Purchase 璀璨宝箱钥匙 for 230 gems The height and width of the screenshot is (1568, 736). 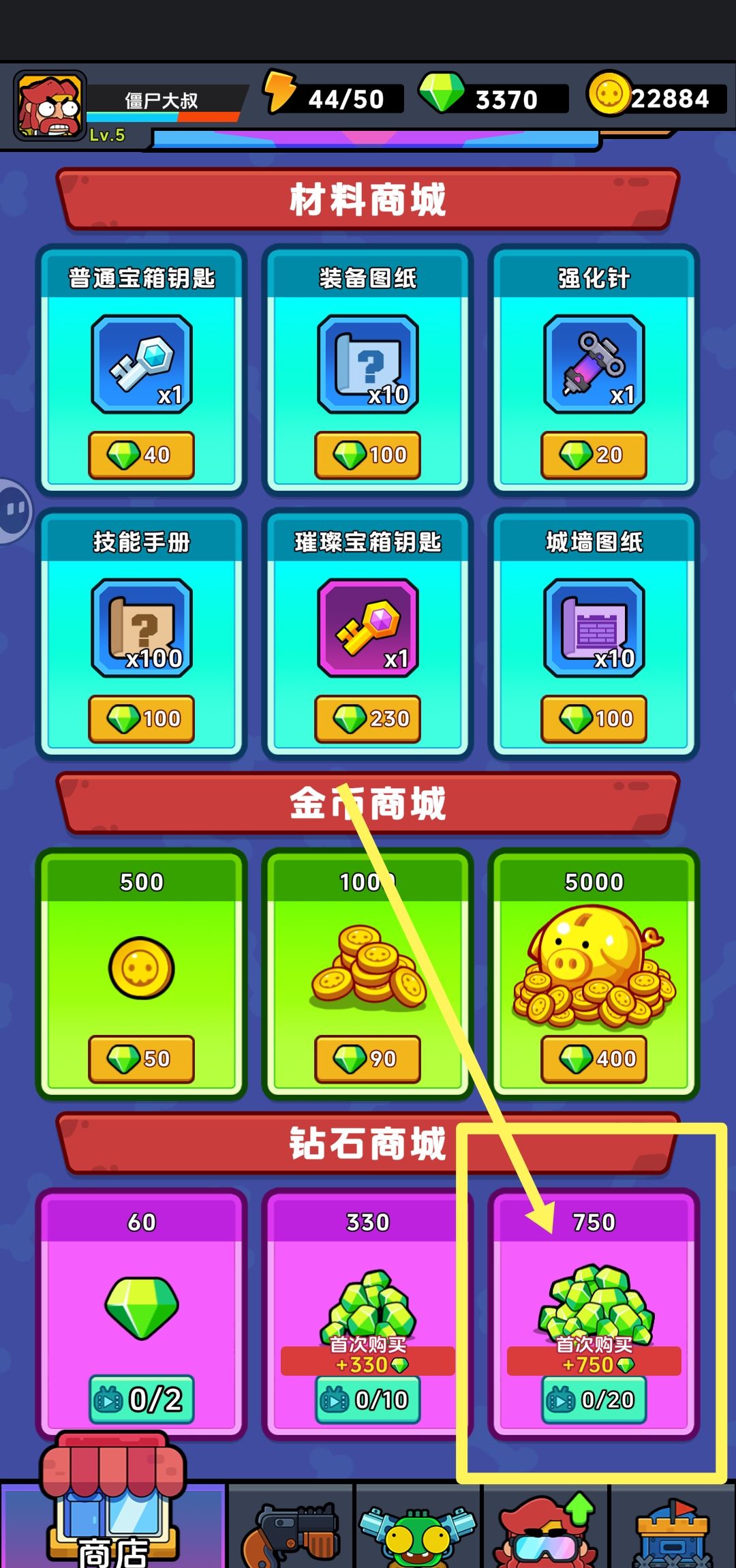pyautogui.click(x=367, y=719)
